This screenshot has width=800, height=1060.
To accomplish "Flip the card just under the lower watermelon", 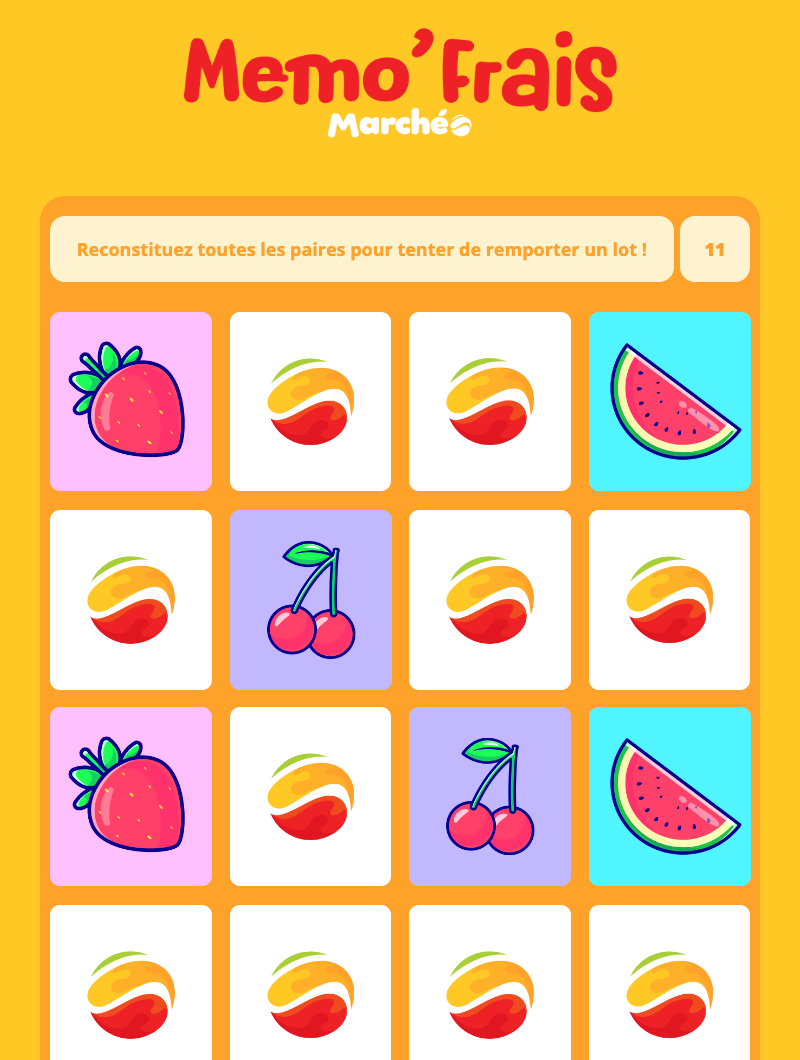I will (x=669, y=985).
